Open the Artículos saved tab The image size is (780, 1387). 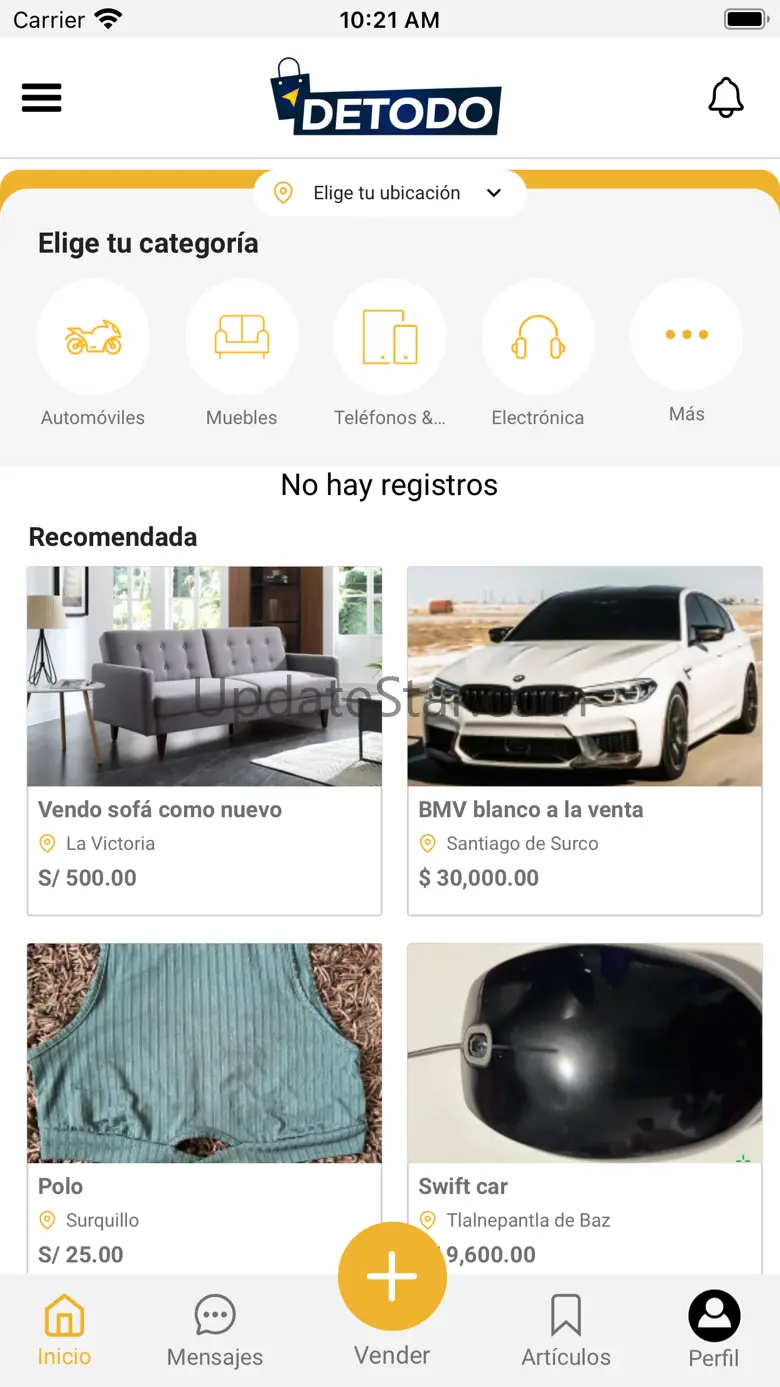coord(566,1330)
